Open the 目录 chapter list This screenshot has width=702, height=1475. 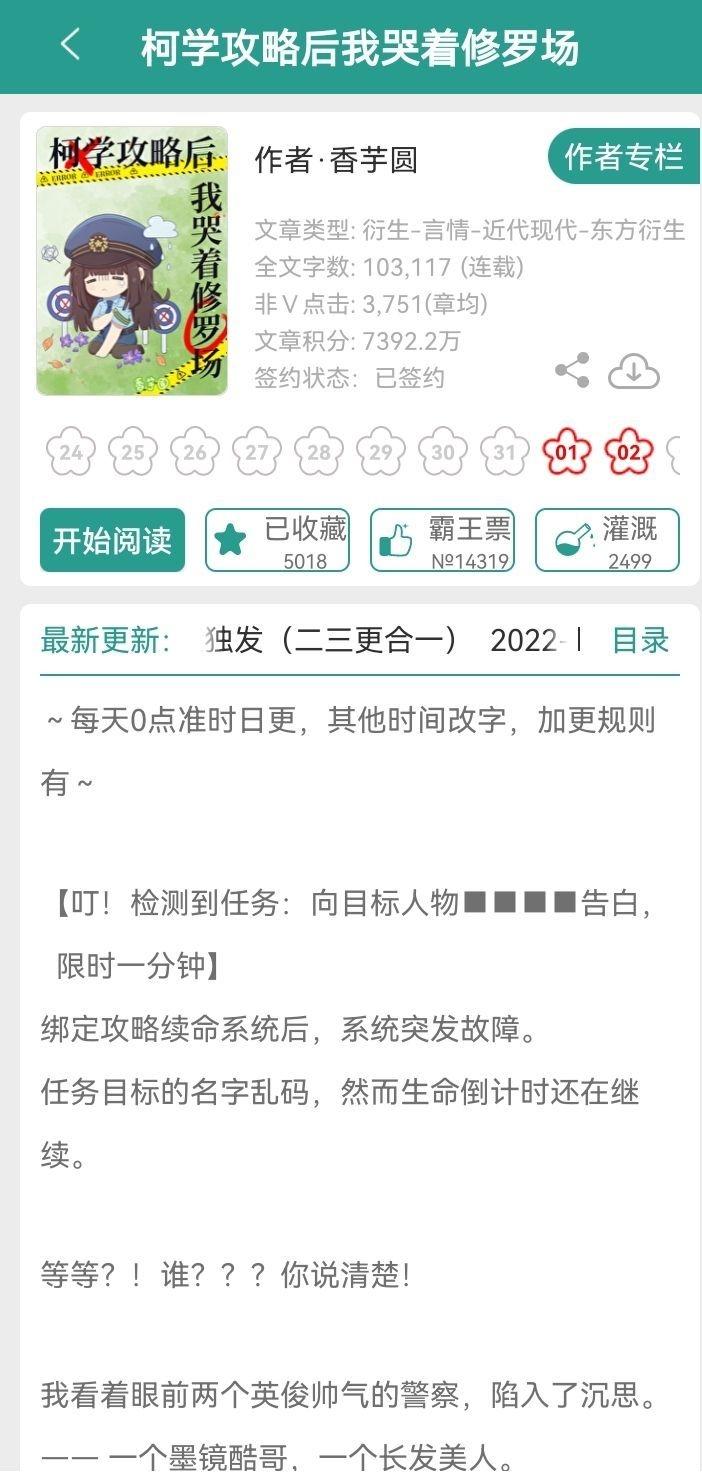point(640,640)
